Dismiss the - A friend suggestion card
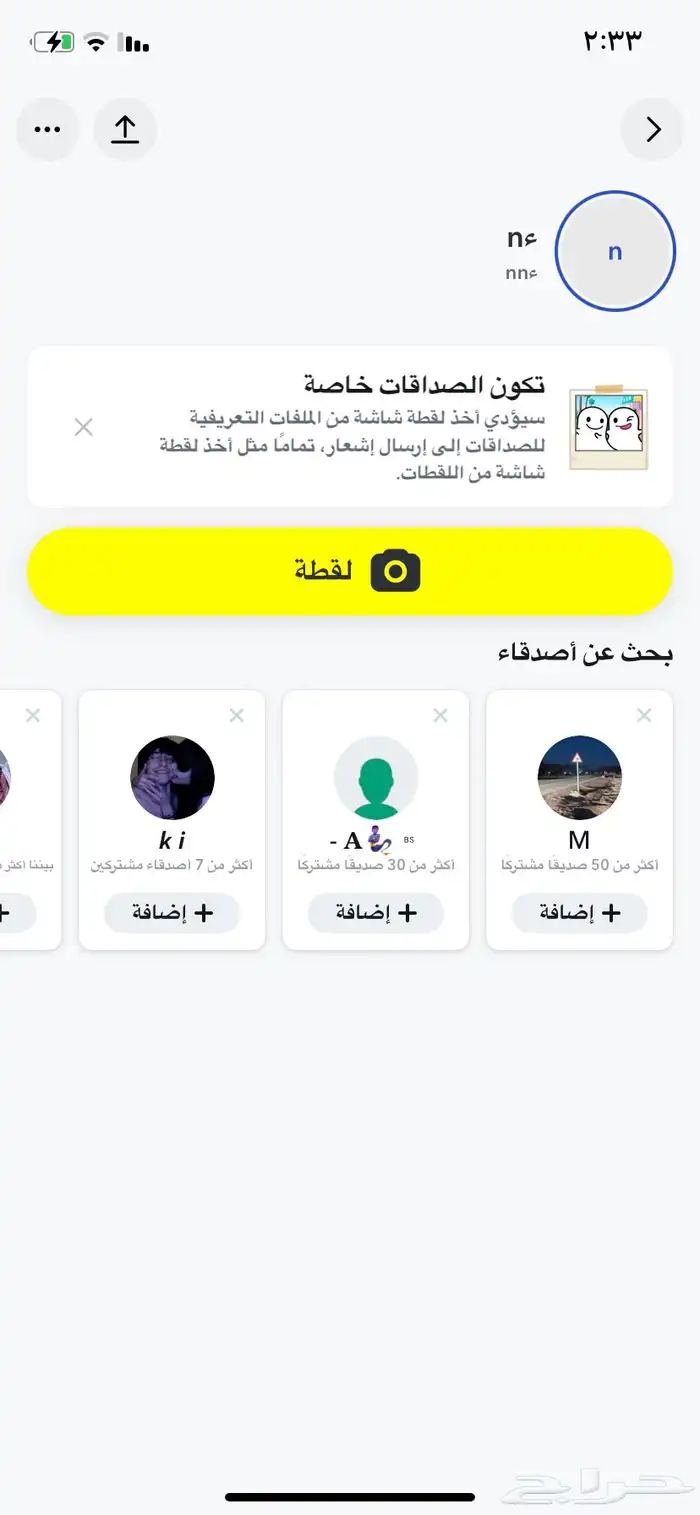The image size is (700, 1515). [x=440, y=715]
